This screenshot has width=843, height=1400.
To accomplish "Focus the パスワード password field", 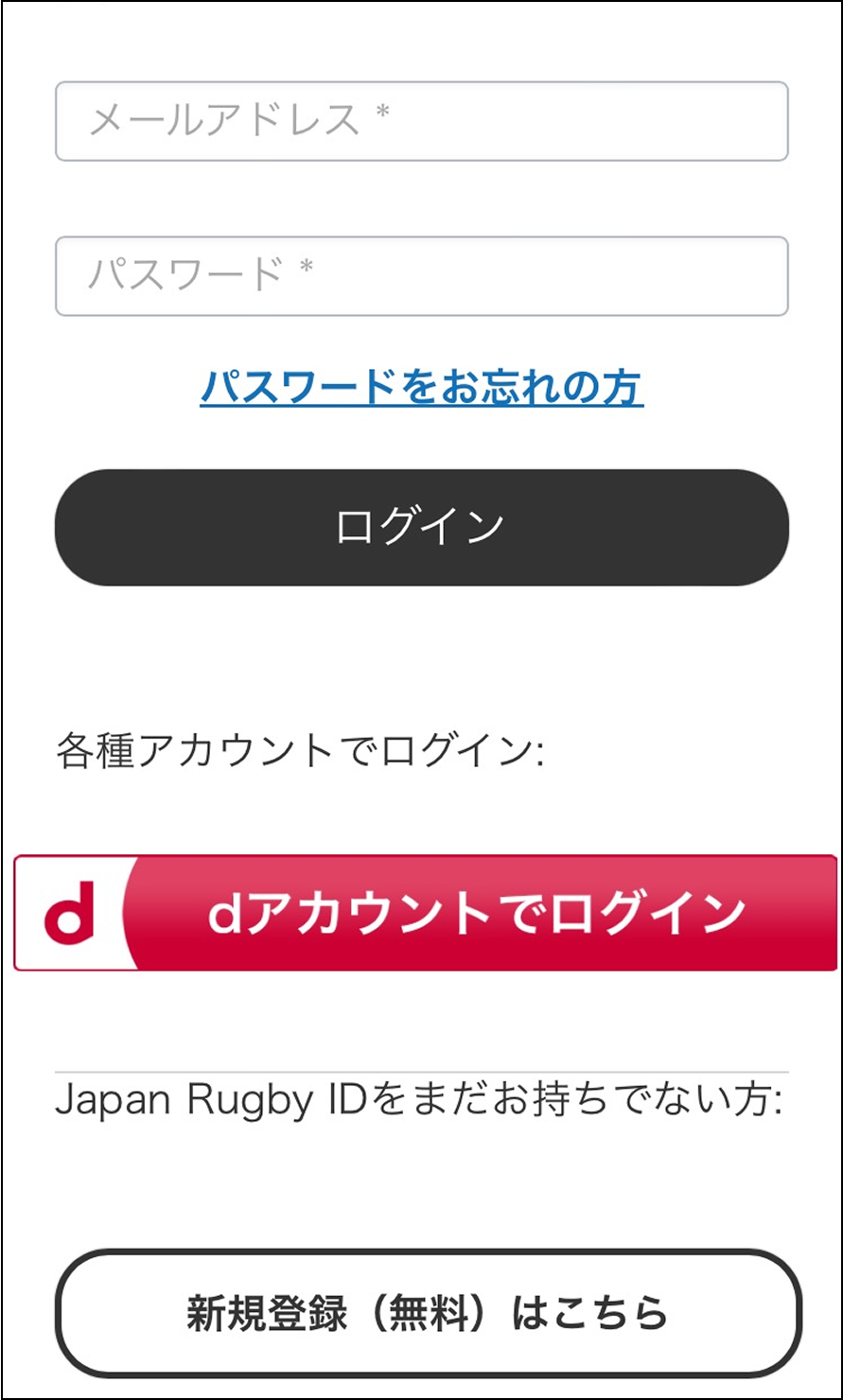I will (421, 275).
